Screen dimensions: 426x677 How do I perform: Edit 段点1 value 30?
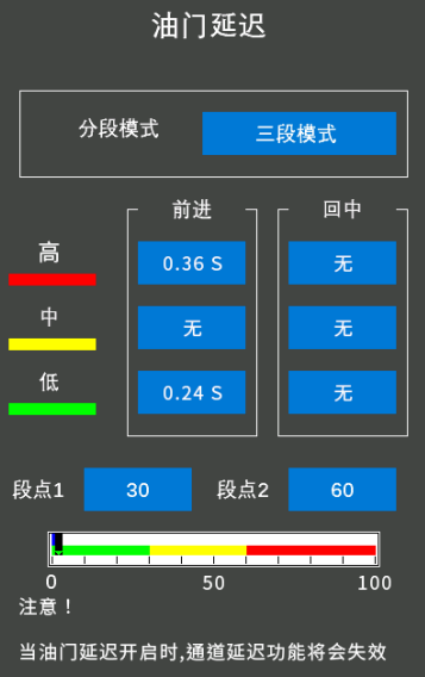point(138,489)
